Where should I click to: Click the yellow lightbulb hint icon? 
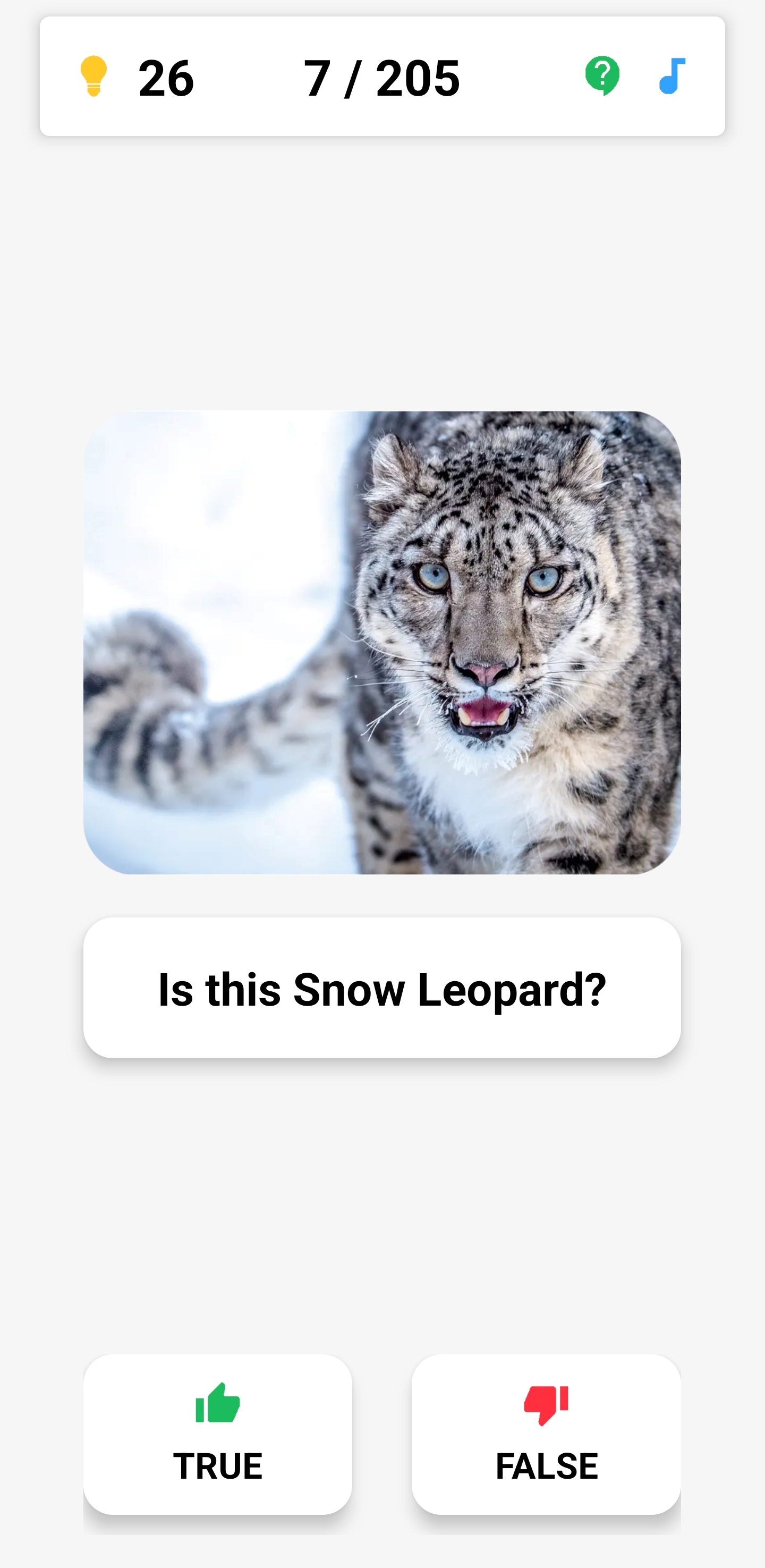[96, 77]
